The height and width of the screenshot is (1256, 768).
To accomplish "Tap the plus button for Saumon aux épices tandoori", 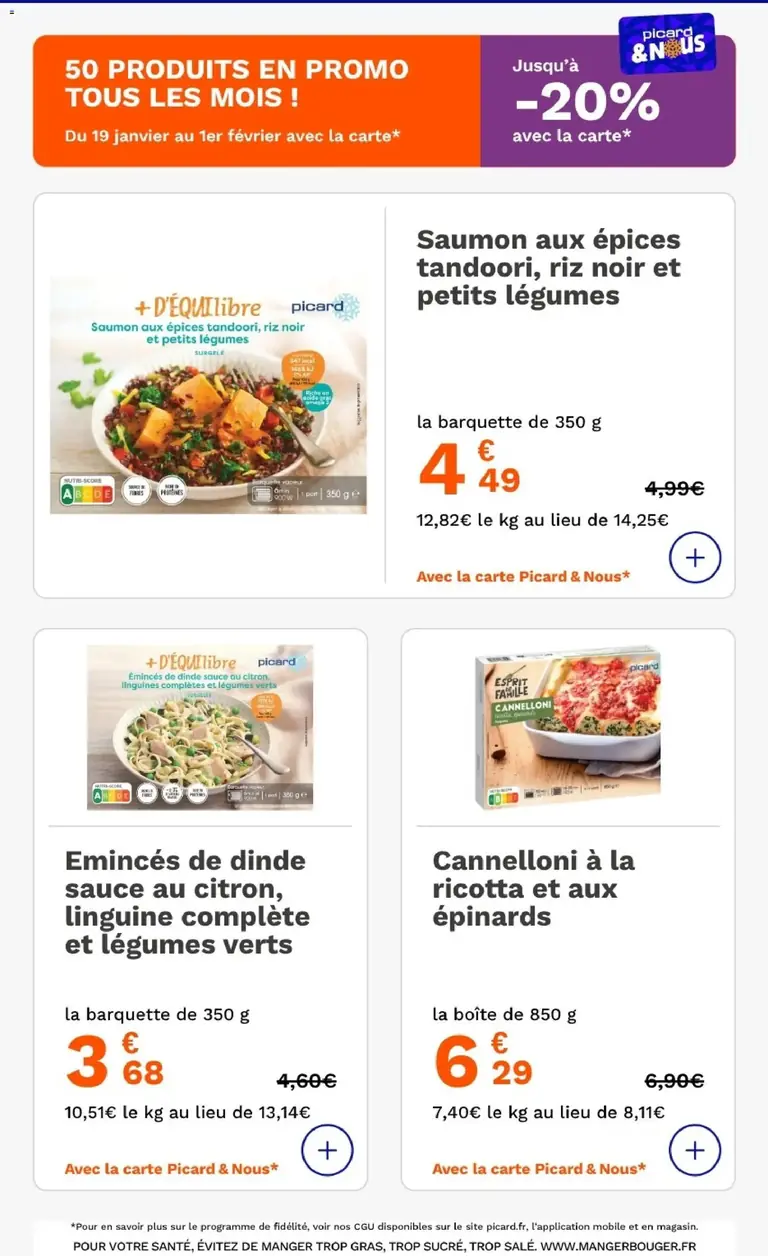I will 695,558.
